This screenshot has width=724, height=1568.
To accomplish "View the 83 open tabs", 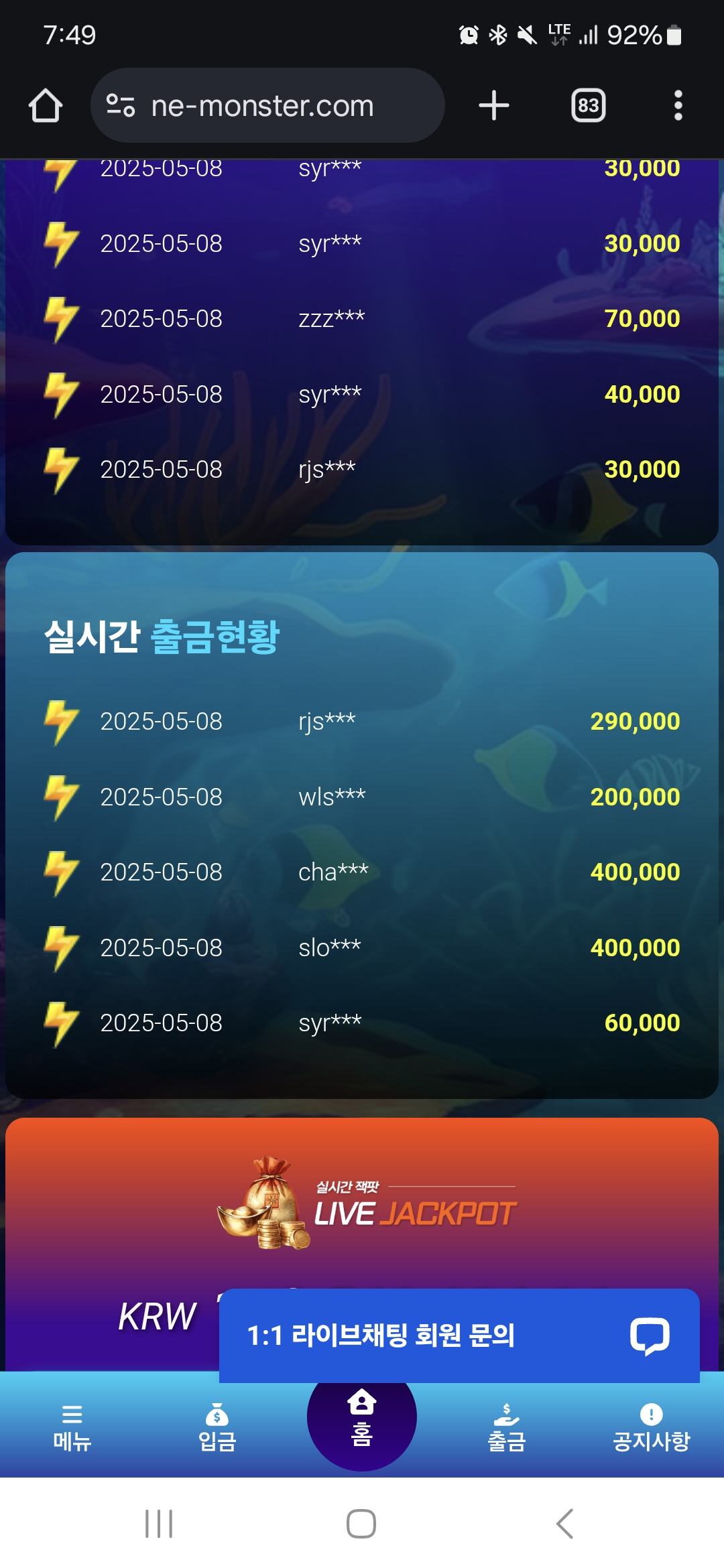I will coord(588,106).
